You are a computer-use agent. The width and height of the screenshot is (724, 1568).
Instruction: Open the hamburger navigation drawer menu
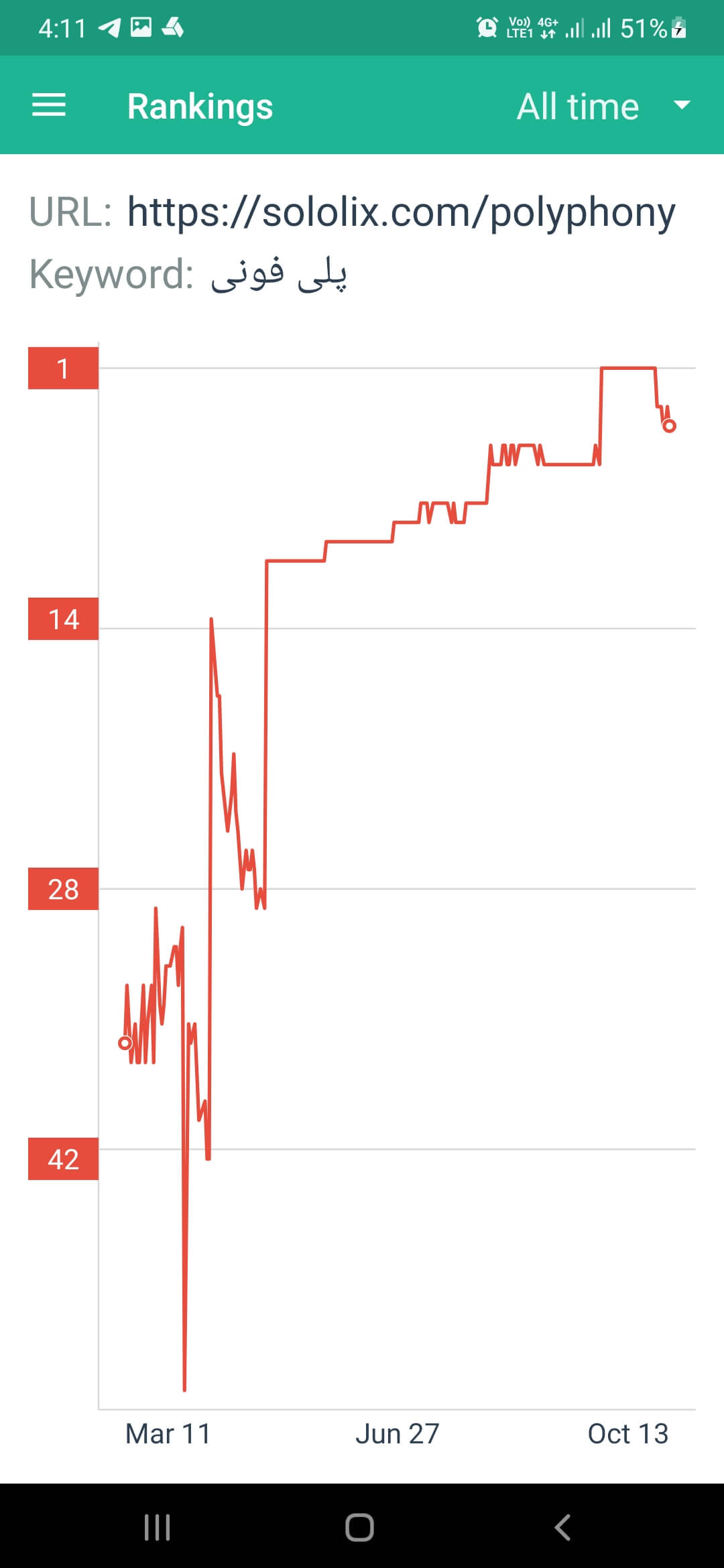[49, 105]
